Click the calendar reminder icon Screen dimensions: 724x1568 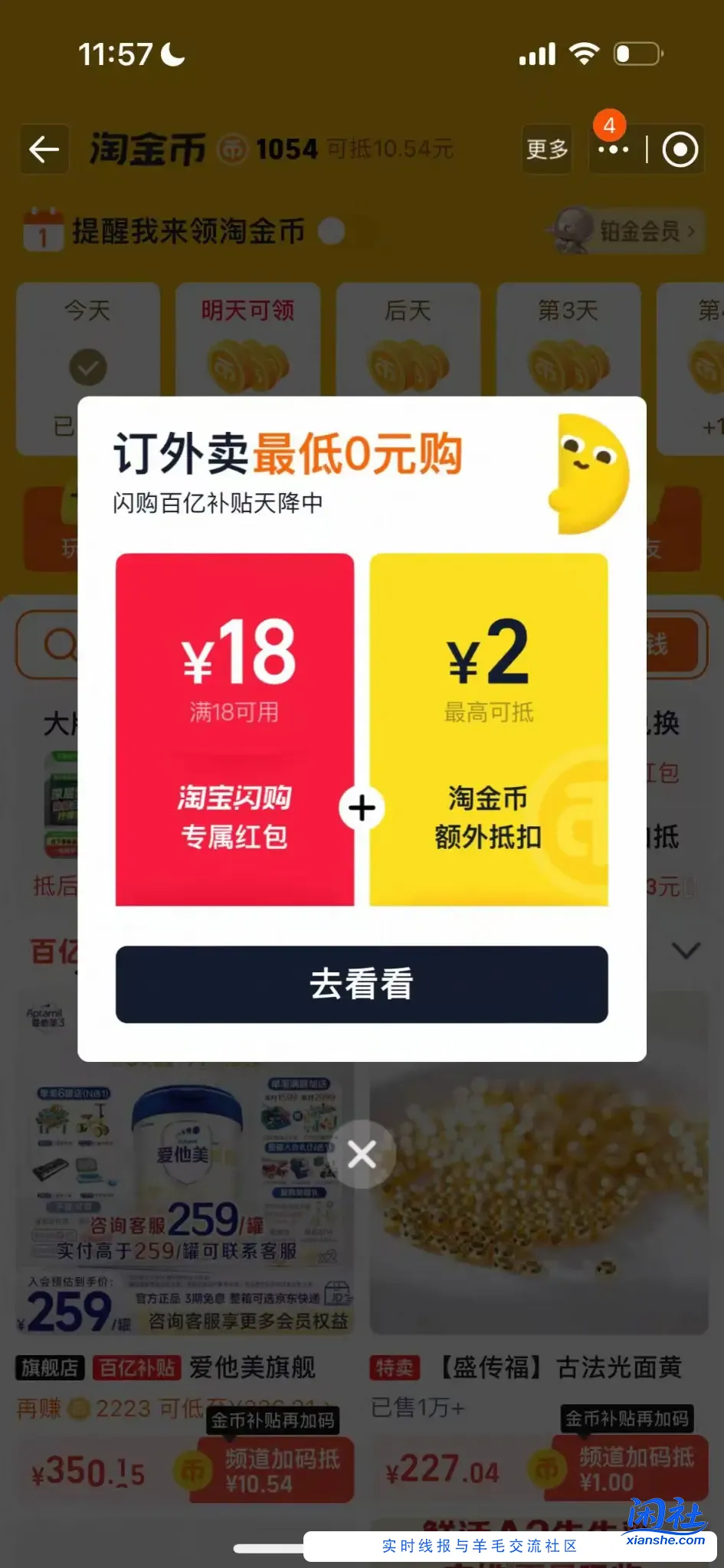click(x=44, y=230)
